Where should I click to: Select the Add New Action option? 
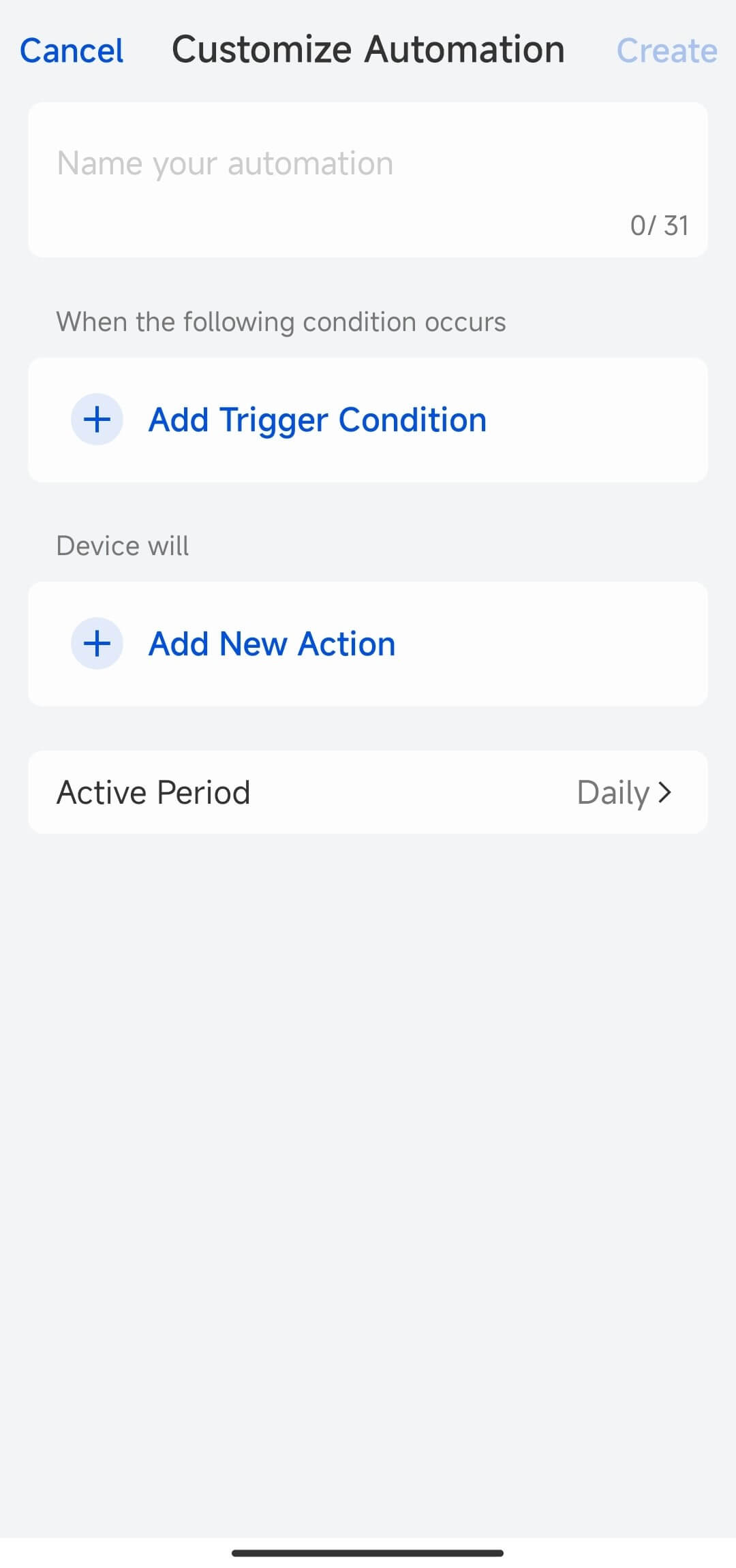tap(272, 643)
